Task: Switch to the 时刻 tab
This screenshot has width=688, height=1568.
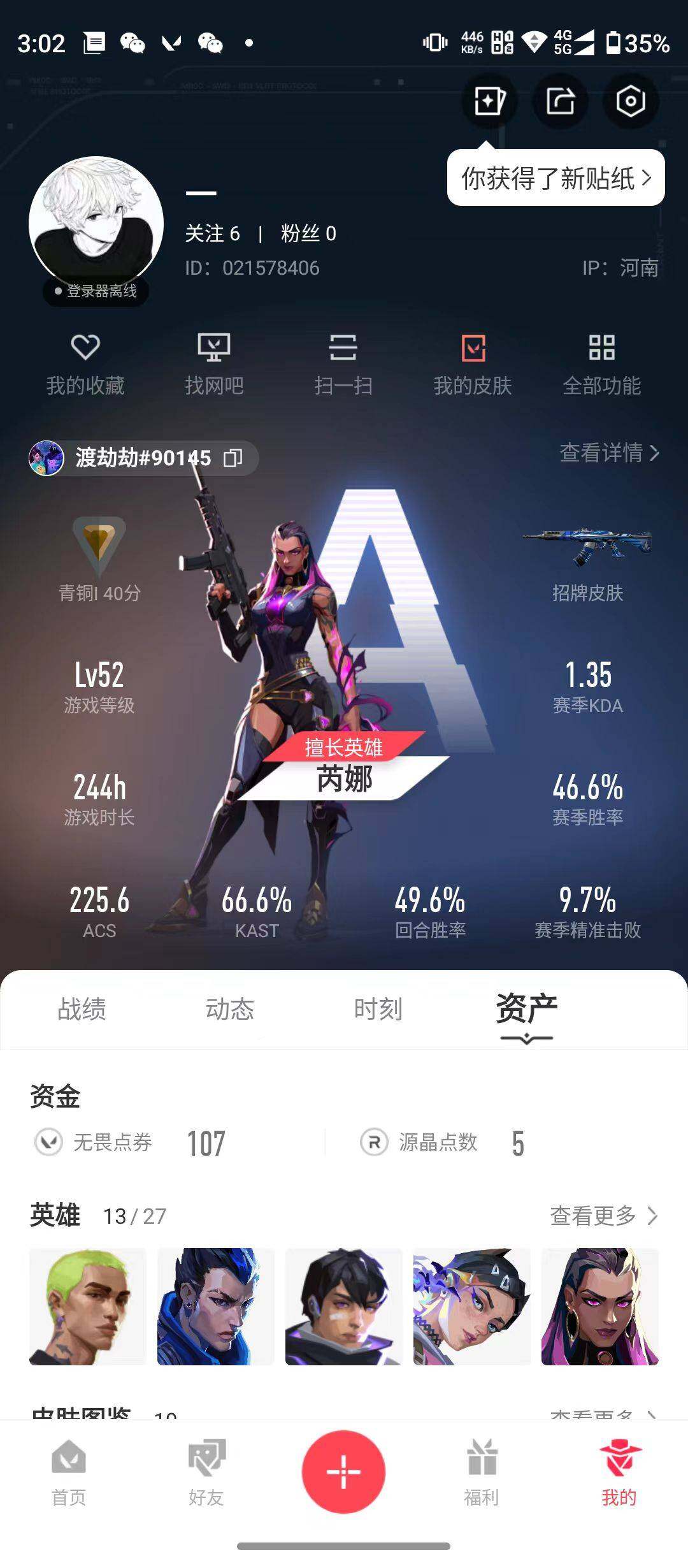Action: tap(378, 1009)
